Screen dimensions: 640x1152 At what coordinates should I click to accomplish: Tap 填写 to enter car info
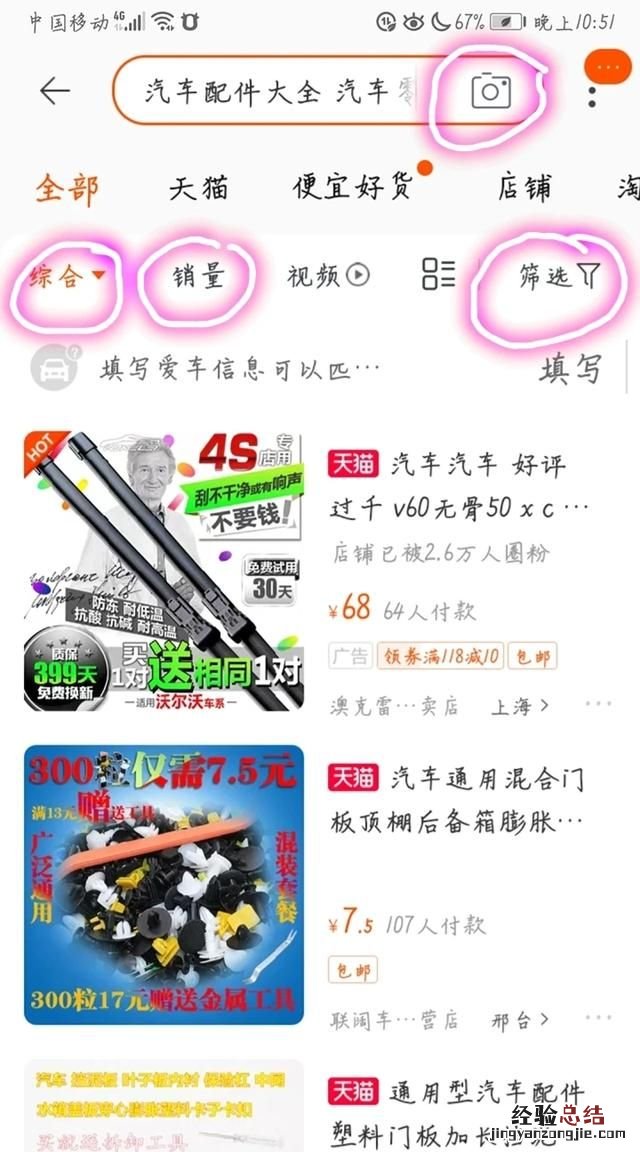click(x=571, y=369)
